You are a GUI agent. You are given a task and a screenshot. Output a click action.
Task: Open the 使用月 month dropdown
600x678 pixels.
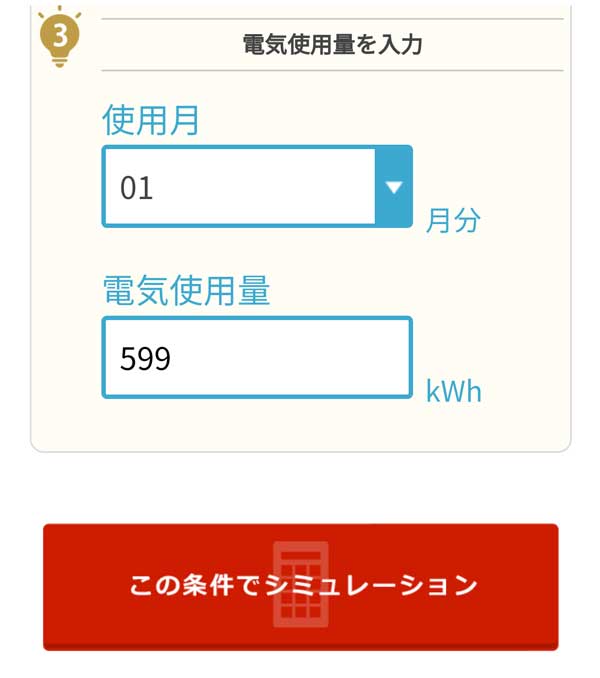click(257, 187)
